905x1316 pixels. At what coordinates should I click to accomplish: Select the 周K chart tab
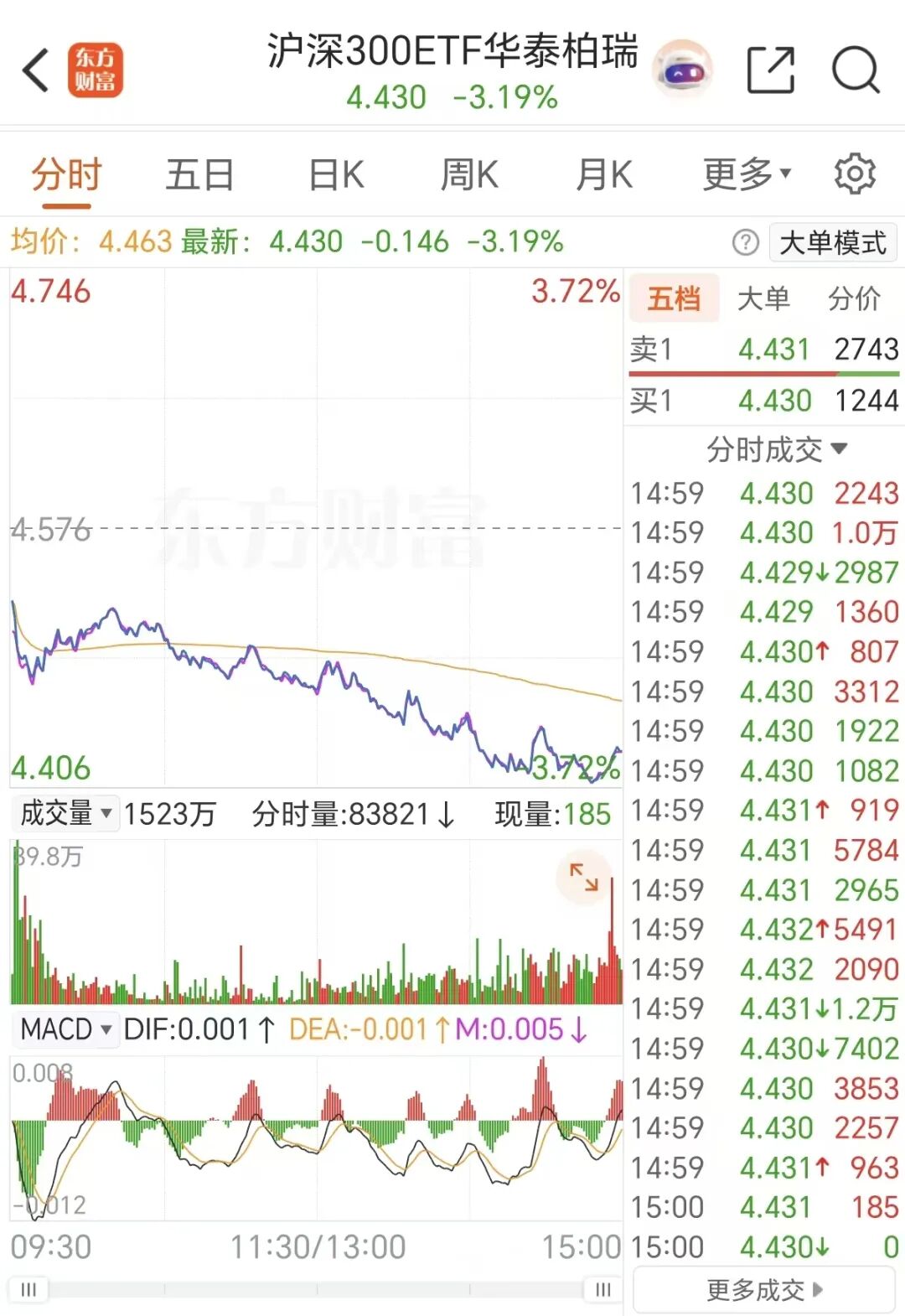click(x=469, y=175)
